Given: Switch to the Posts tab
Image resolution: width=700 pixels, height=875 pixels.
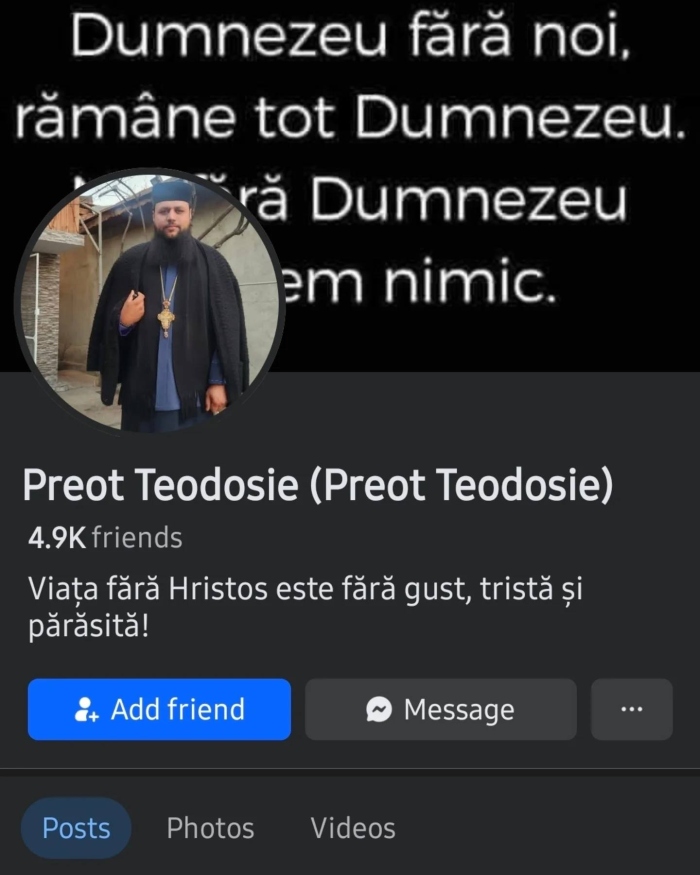Looking at the screenshot, I should tap(76, 828).
